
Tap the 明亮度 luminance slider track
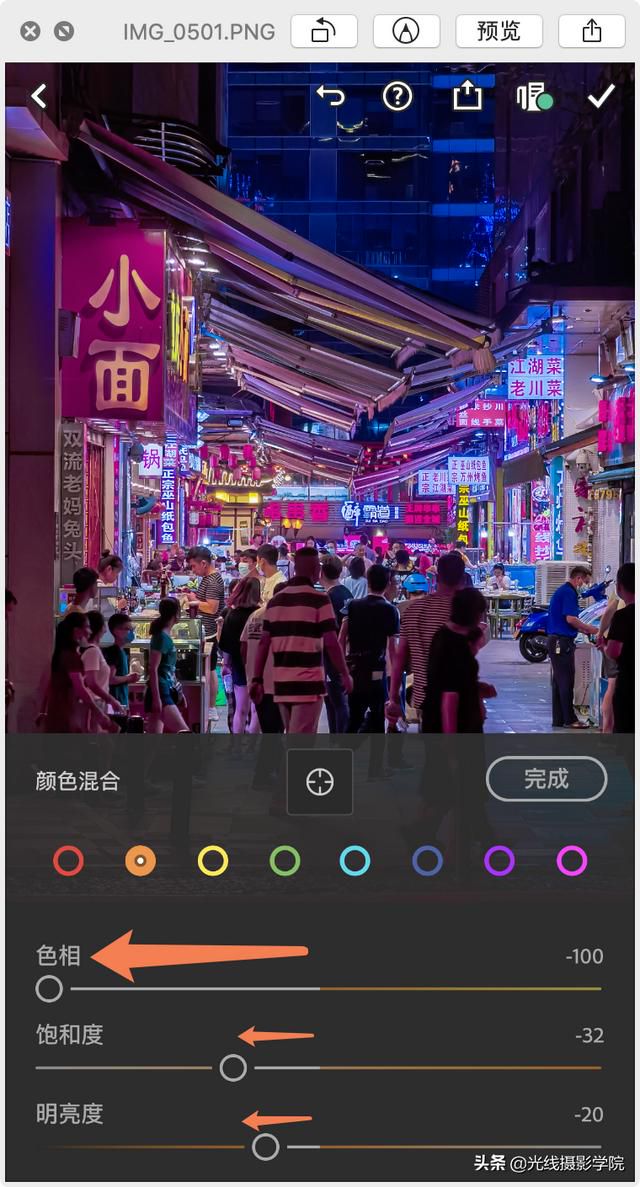(319, 1147)
